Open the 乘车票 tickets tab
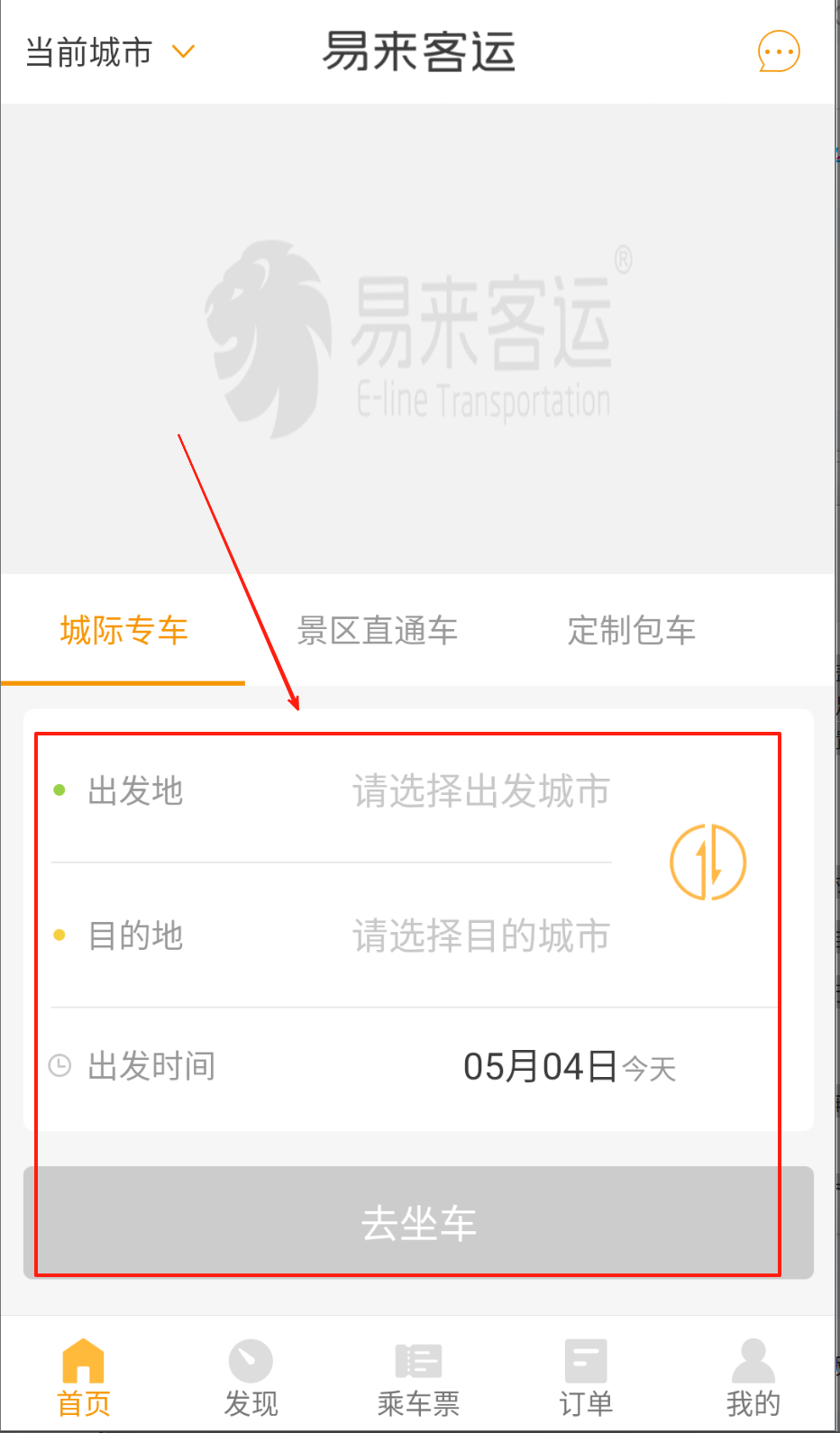This screenshot has width=840, height=1433. point(418,1378)
